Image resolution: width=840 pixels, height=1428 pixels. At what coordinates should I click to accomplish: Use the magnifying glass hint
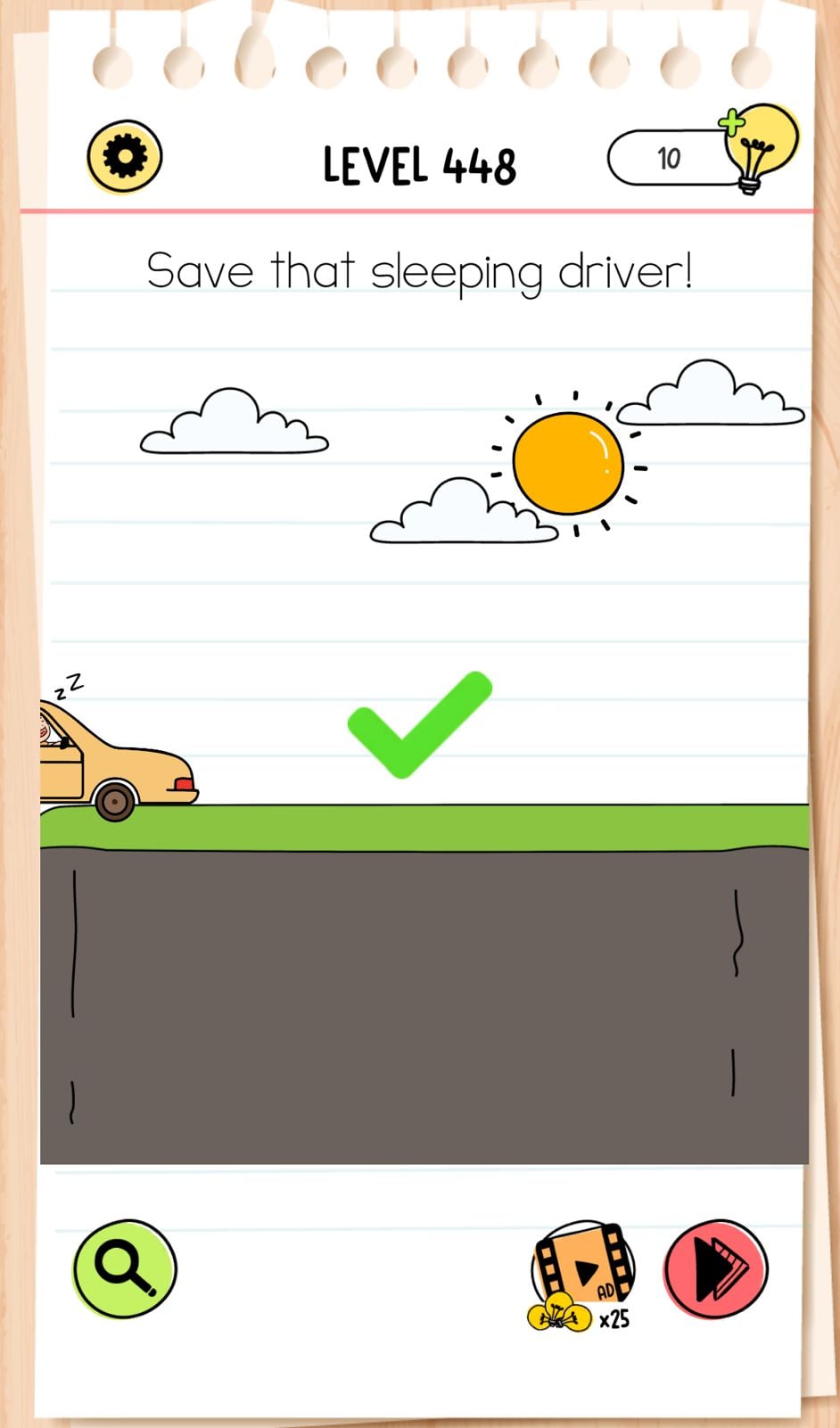[125, 1267]
